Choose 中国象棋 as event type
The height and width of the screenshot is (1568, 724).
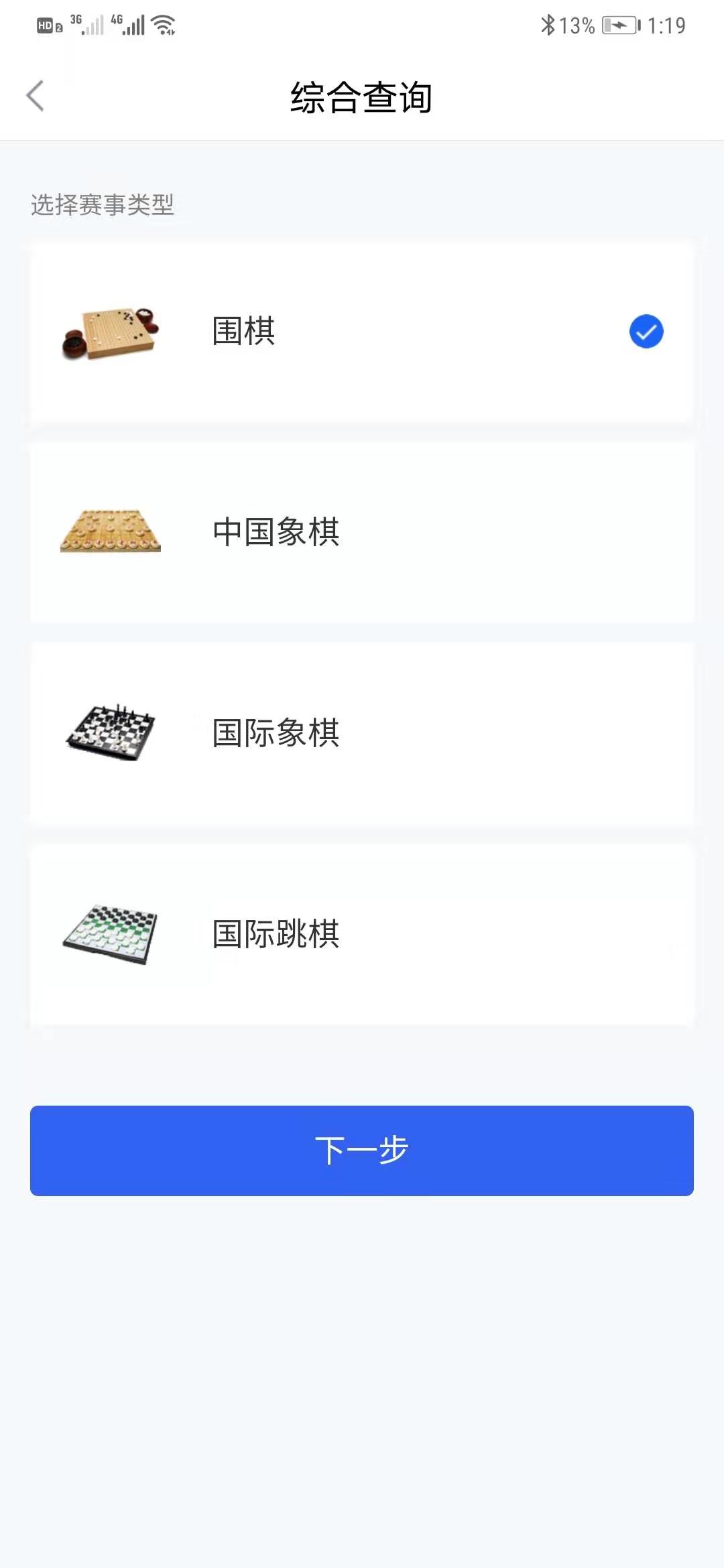pos(362,532)
